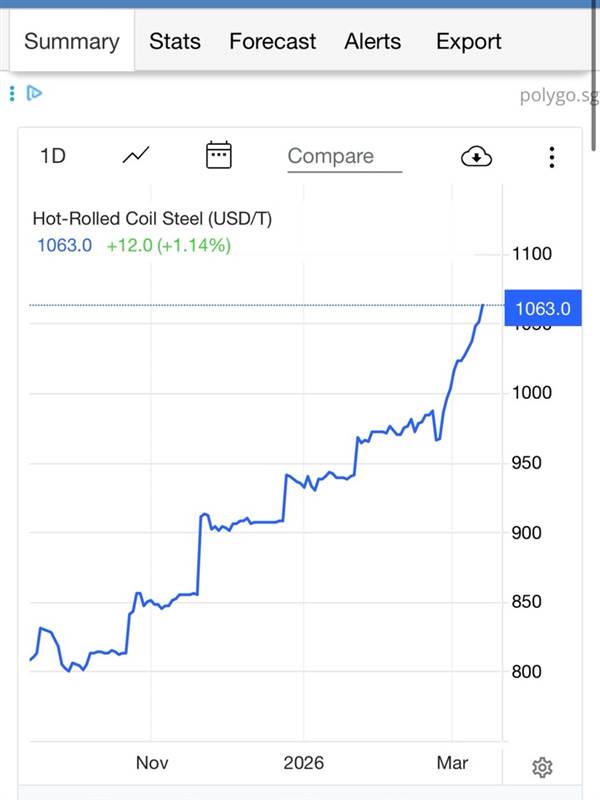Open the calendar date range picker
This screenshot has width=600, height=800.
click(218, 155)
